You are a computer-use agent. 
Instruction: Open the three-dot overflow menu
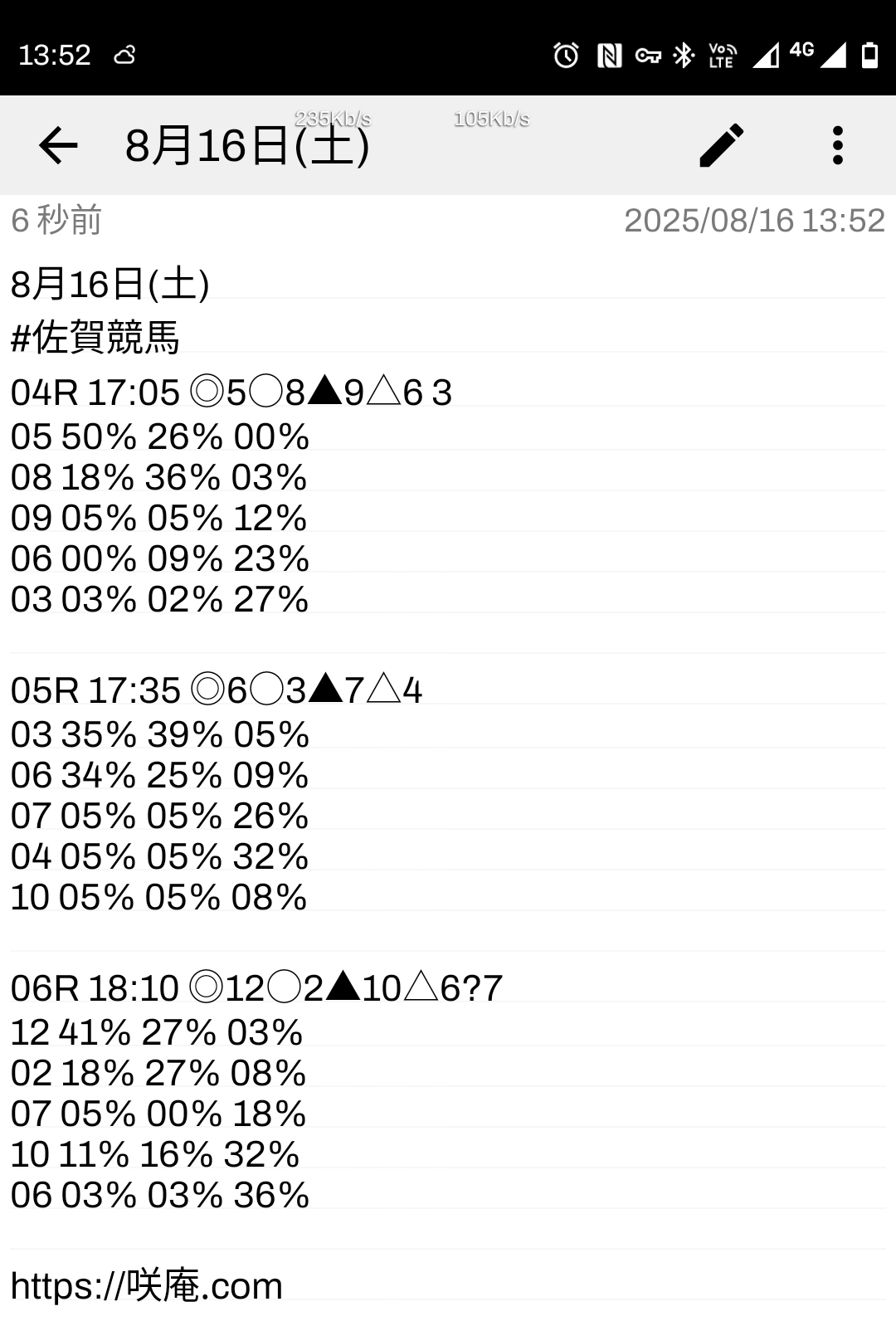pos(837,146)
